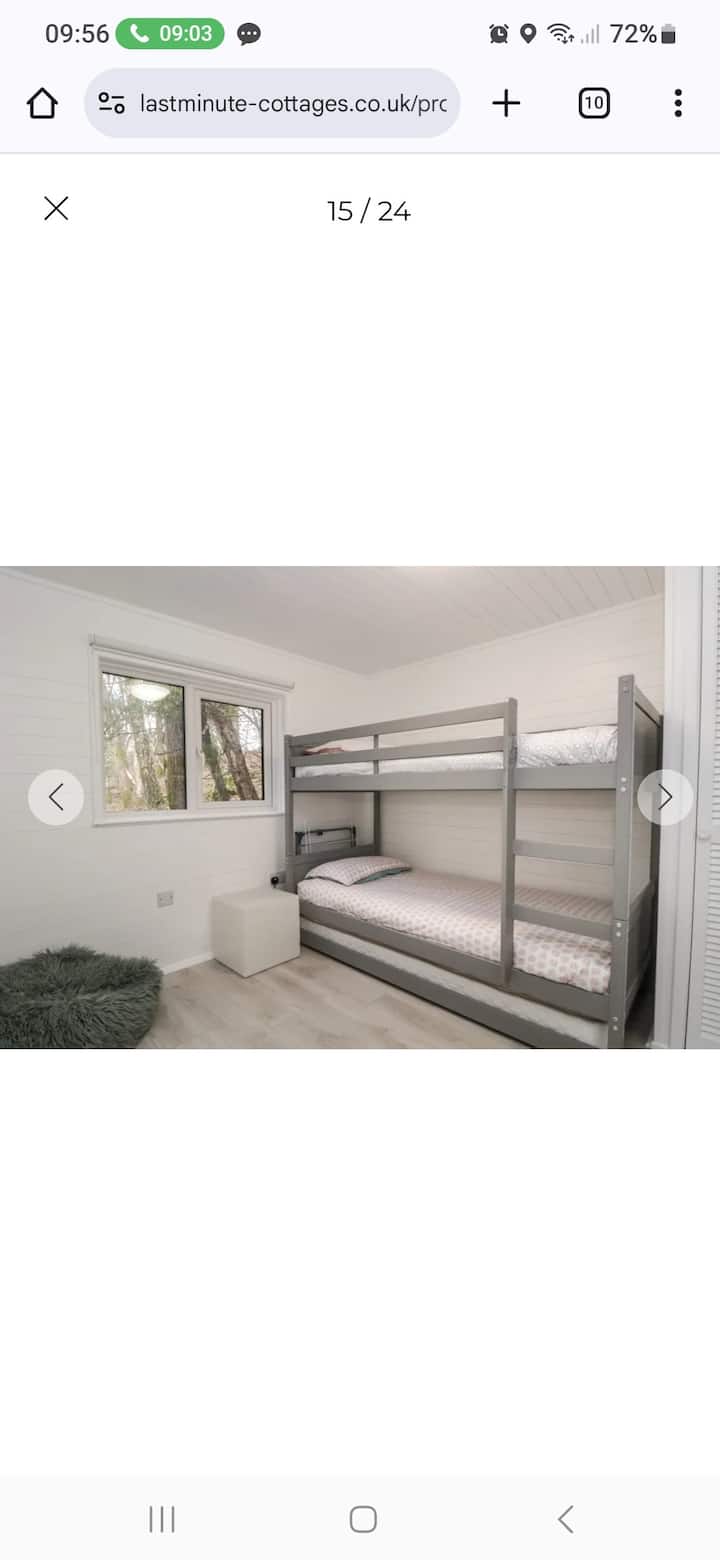This screenshot has width=720, height=1560.
Task: View site info icon in address bar
Action: coord(112,103)
